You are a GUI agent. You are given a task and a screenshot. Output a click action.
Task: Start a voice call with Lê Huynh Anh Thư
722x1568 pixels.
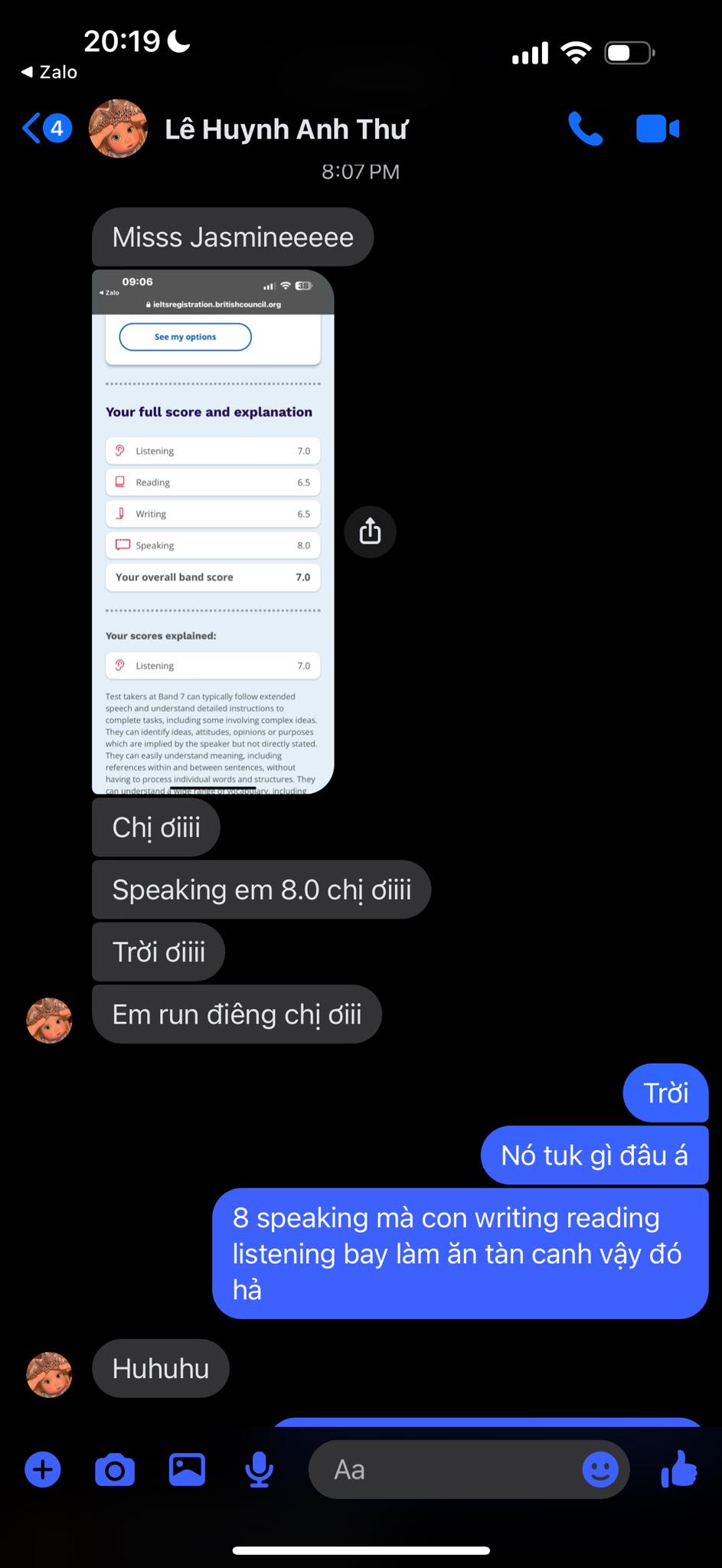click(x=586, y=129)
